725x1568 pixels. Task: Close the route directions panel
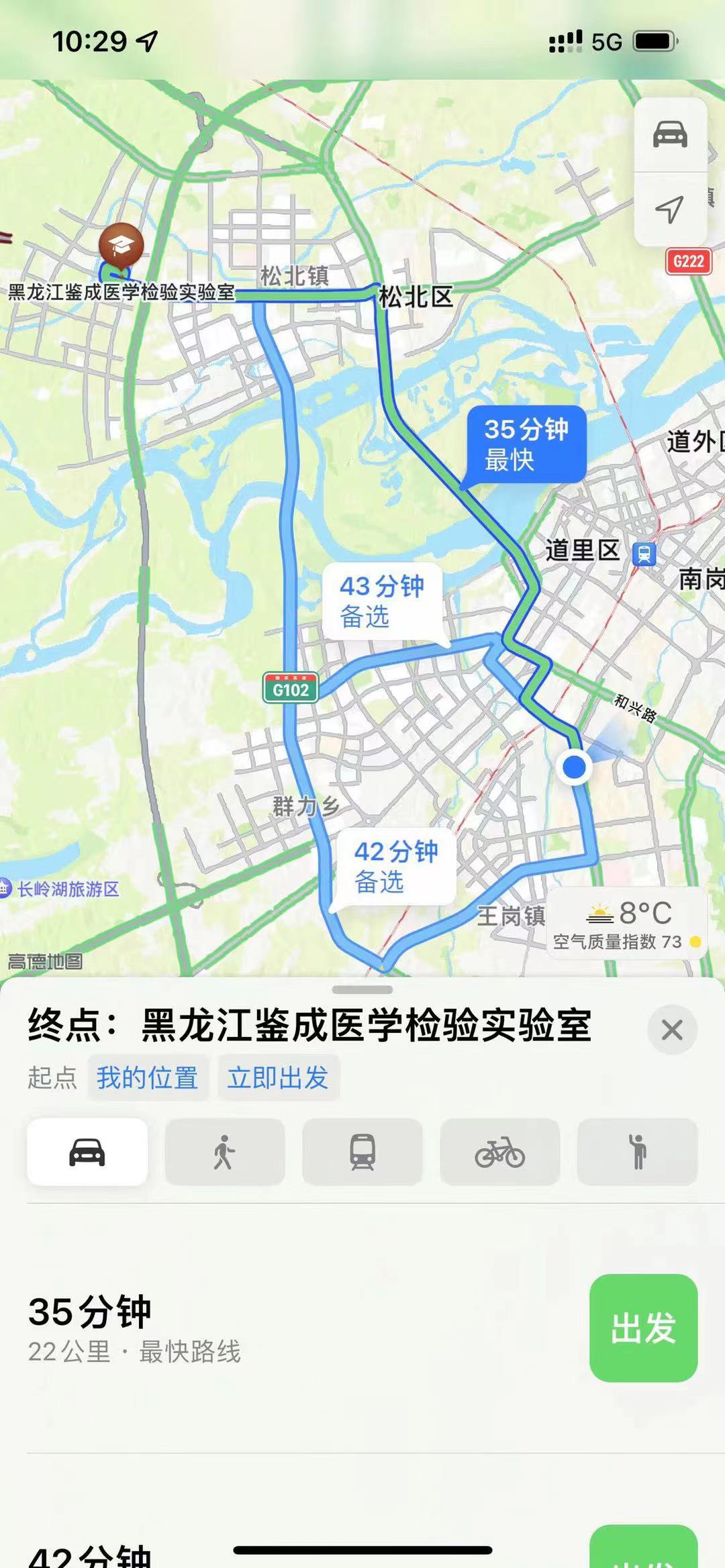pos(672,1030)
